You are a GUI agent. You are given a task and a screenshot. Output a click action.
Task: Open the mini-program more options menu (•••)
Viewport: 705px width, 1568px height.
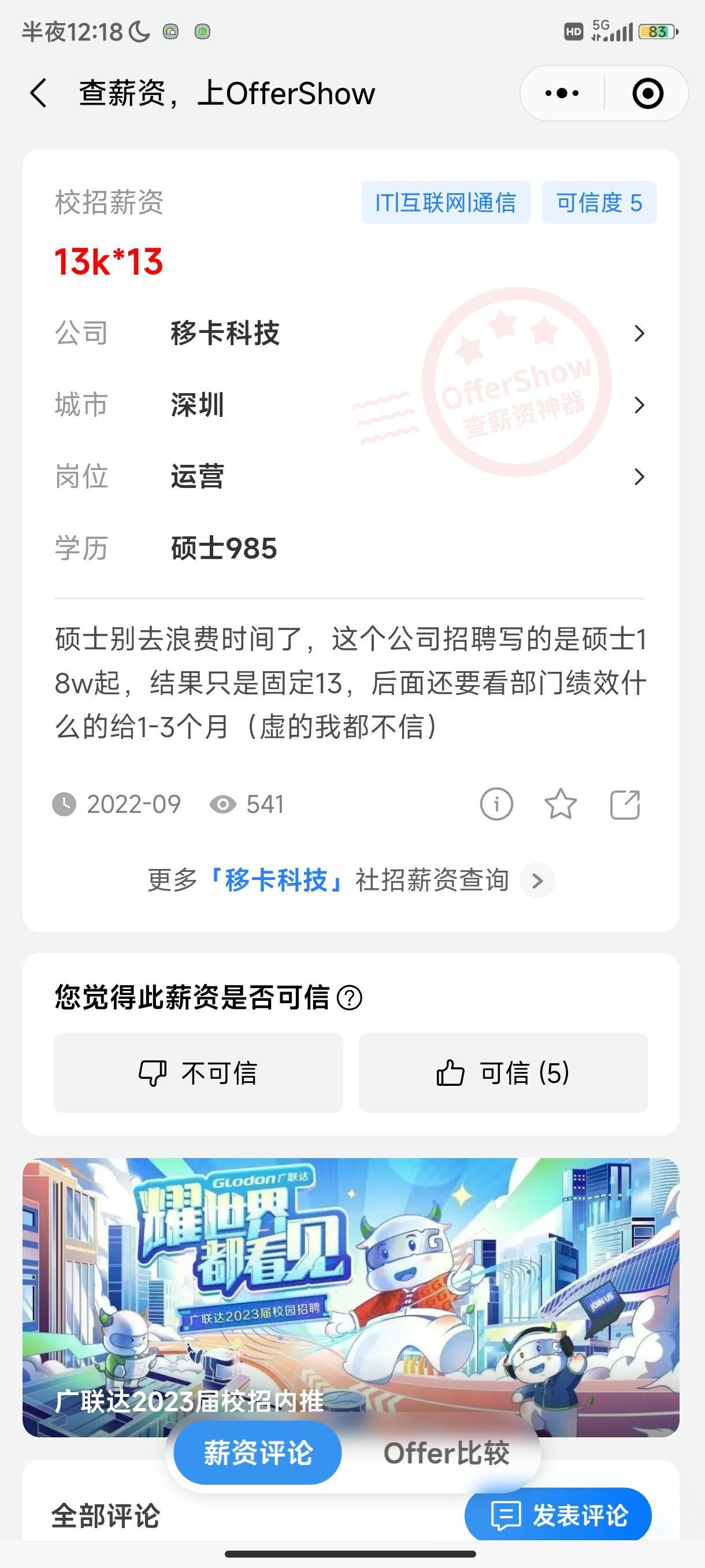tap(563, 93)
